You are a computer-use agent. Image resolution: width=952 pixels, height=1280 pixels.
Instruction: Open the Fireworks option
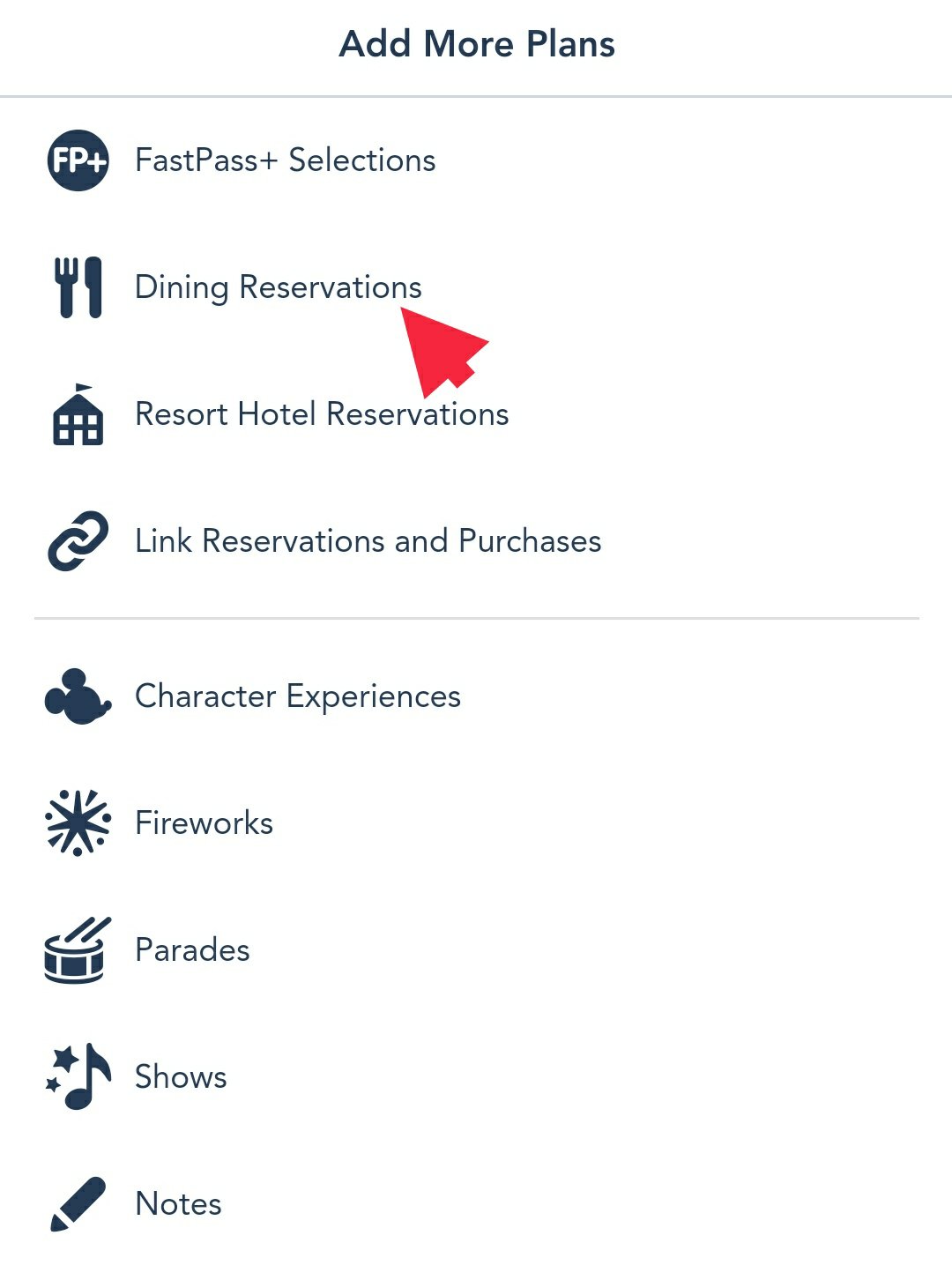[204, 823]
